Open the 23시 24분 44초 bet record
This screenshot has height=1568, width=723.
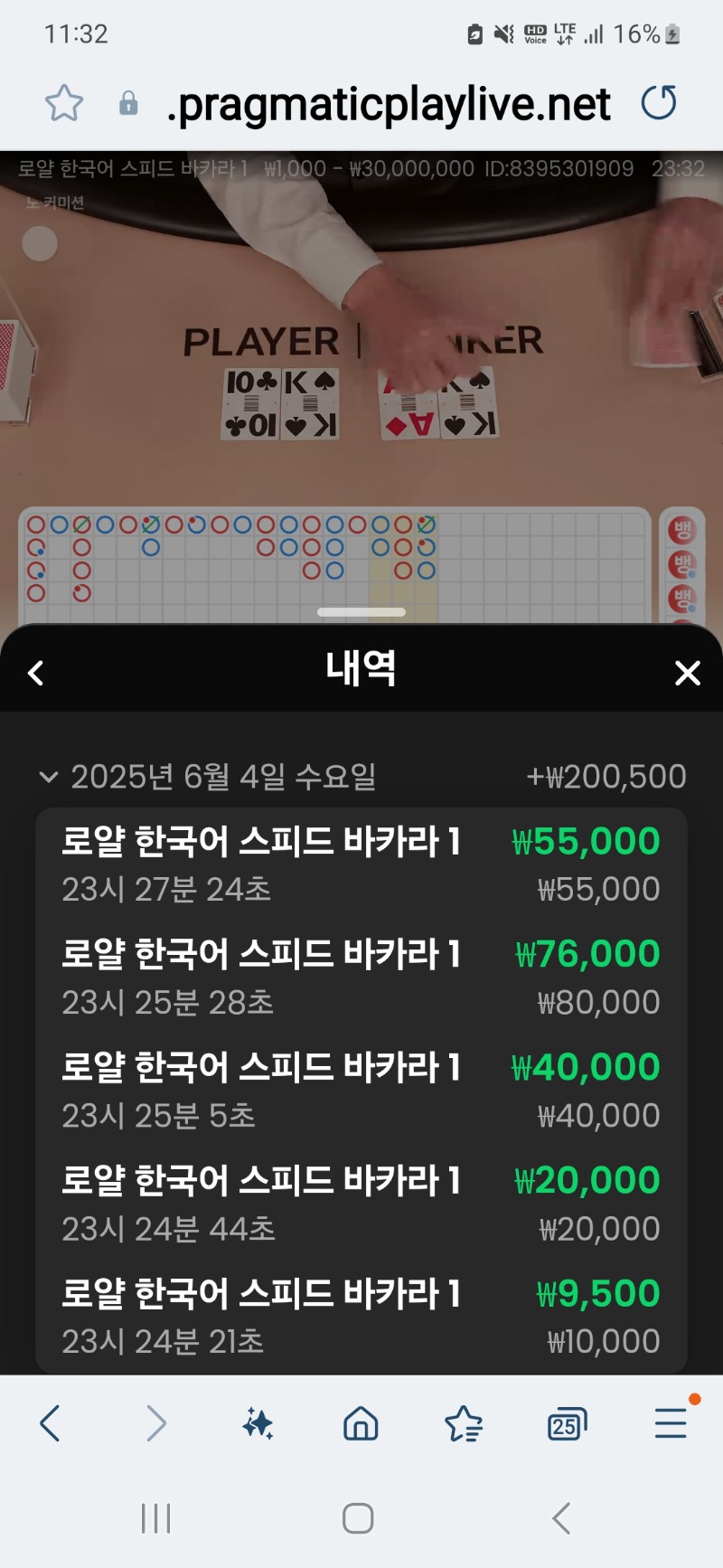[361, 1203]
